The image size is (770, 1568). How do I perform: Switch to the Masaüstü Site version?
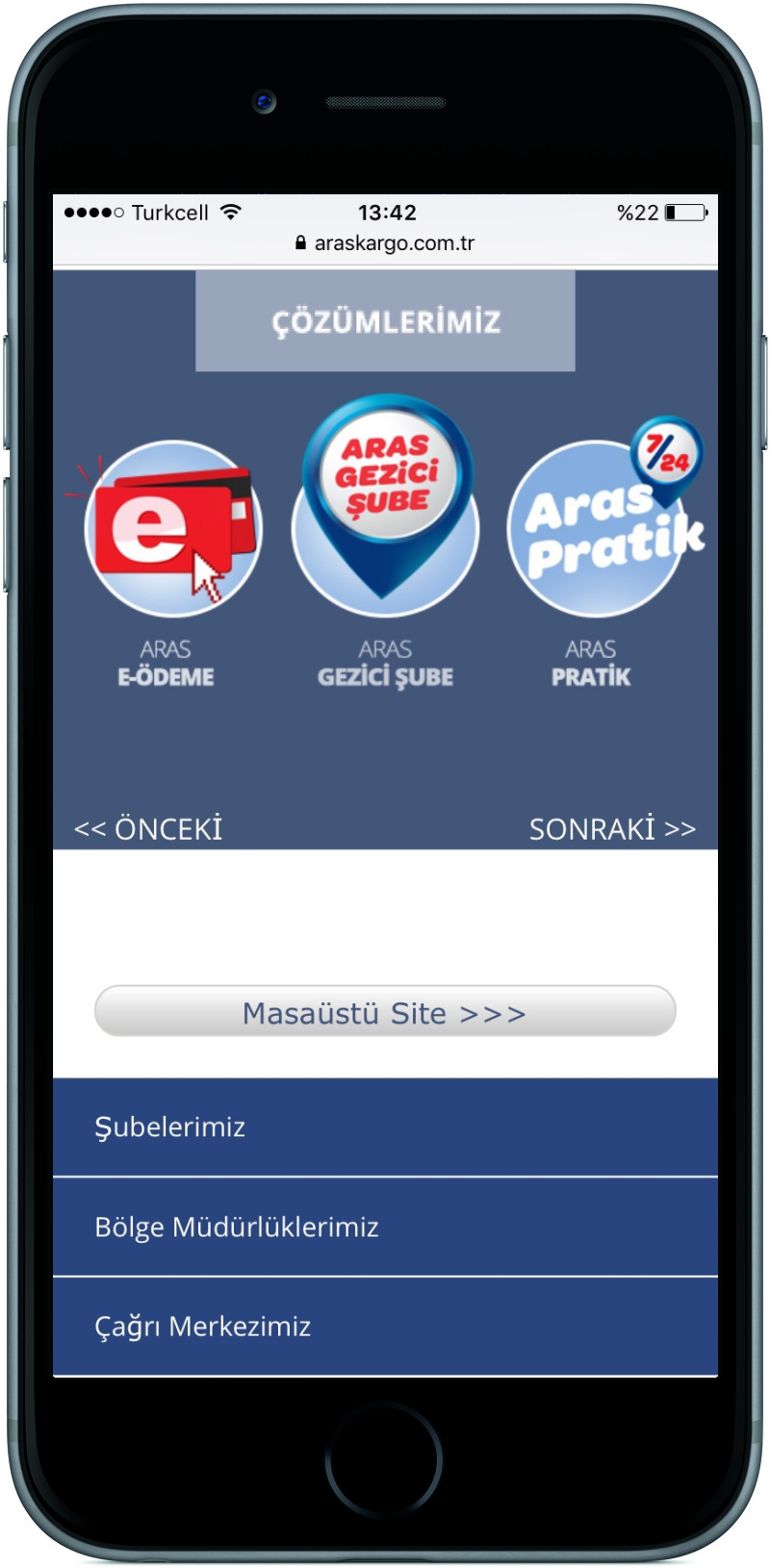[x=385, y=1011]
